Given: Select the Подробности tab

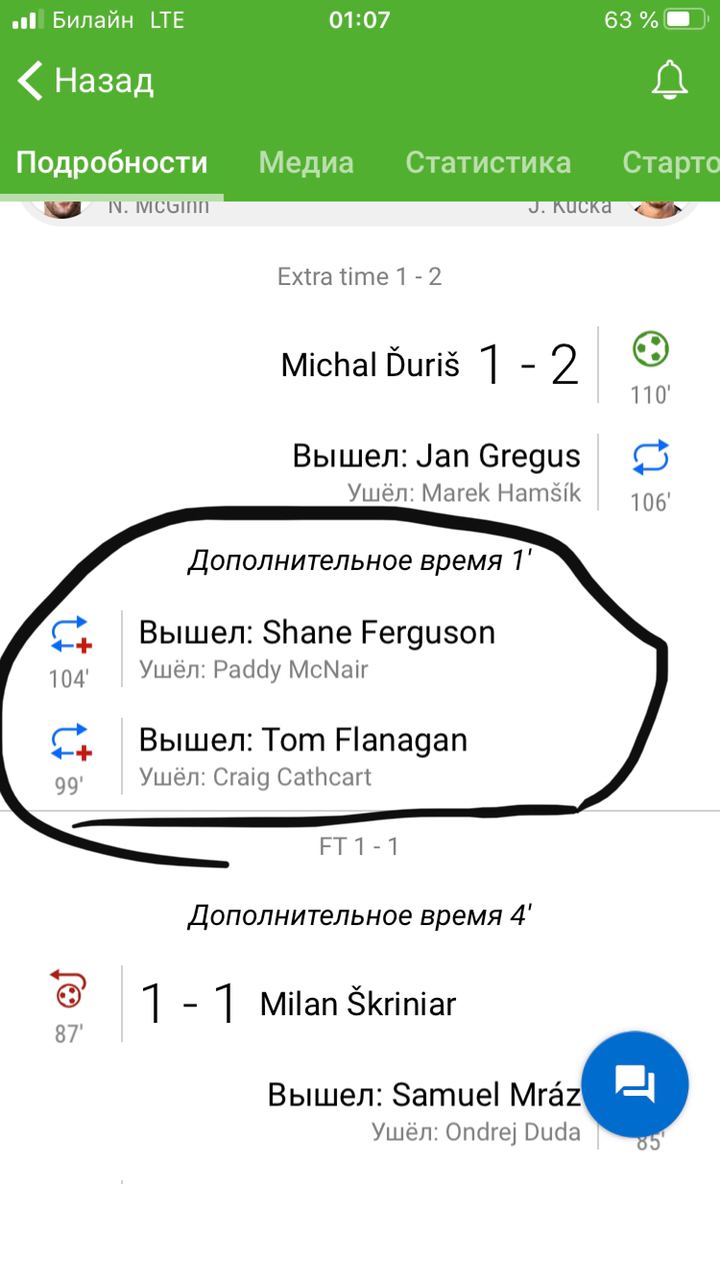Looking at the screenshot, I should [x=112, y=163].
